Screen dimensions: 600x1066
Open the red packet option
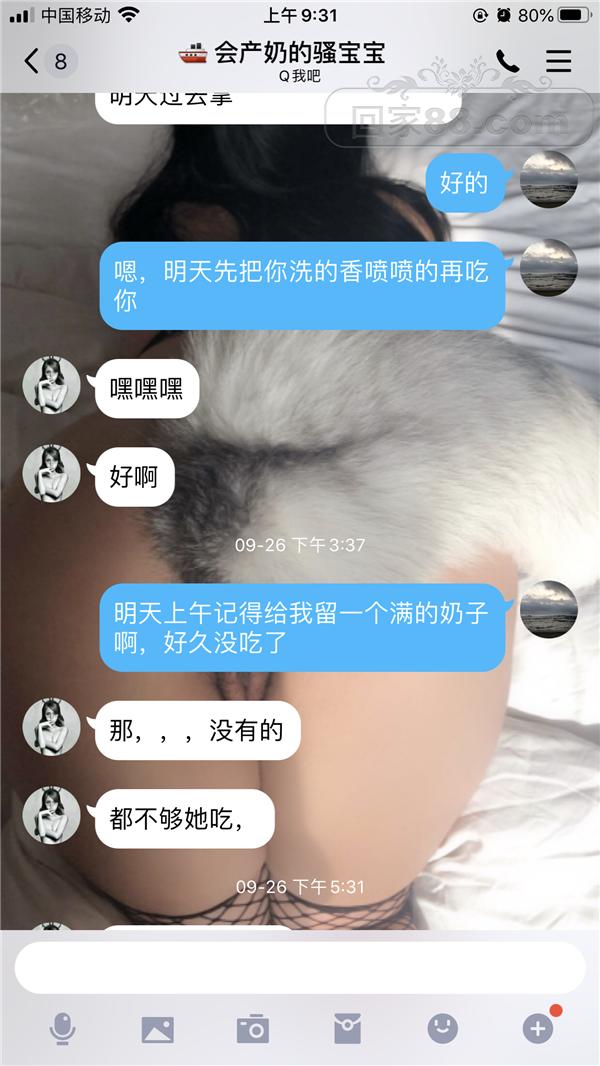coord(347,1028)
